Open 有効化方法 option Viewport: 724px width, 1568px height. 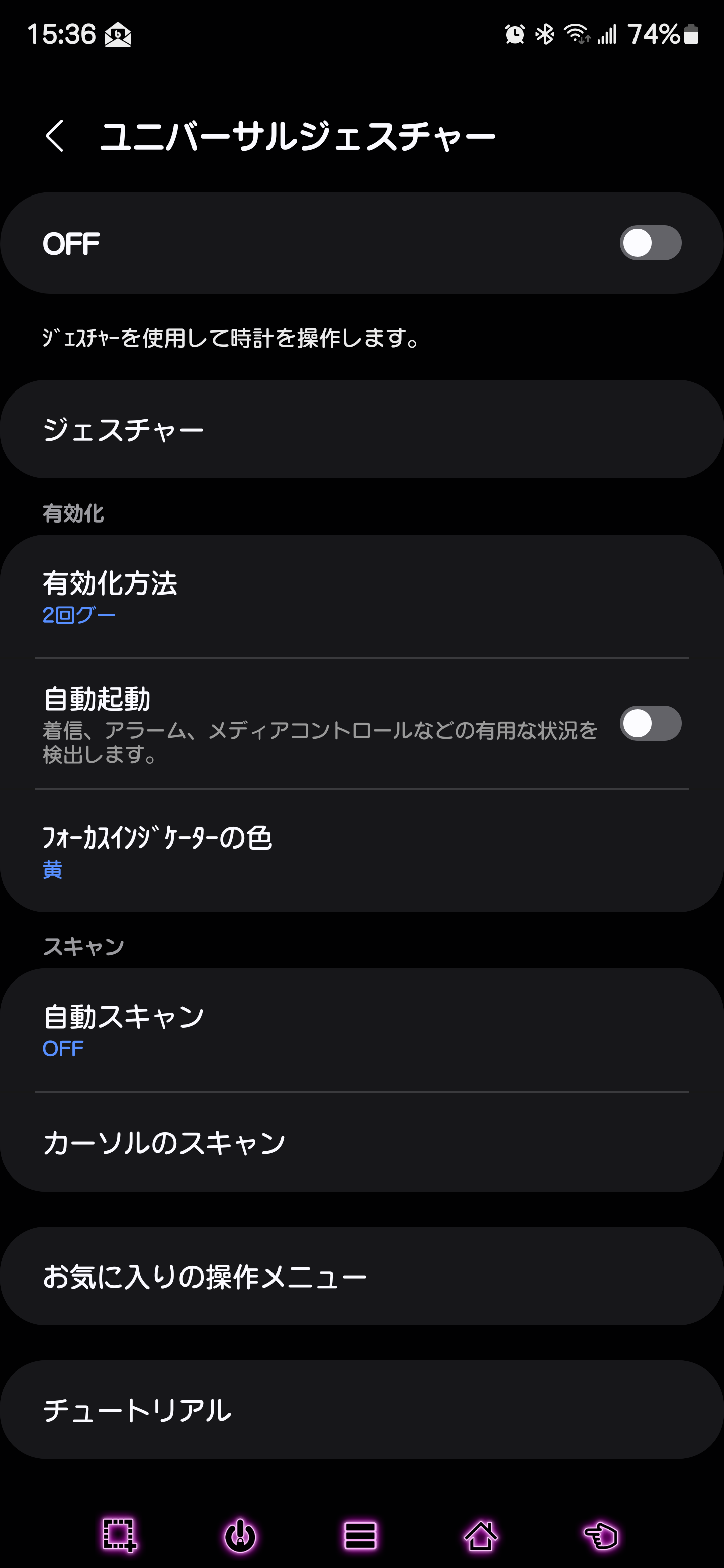pyautogui.click(x=361, y=597)
